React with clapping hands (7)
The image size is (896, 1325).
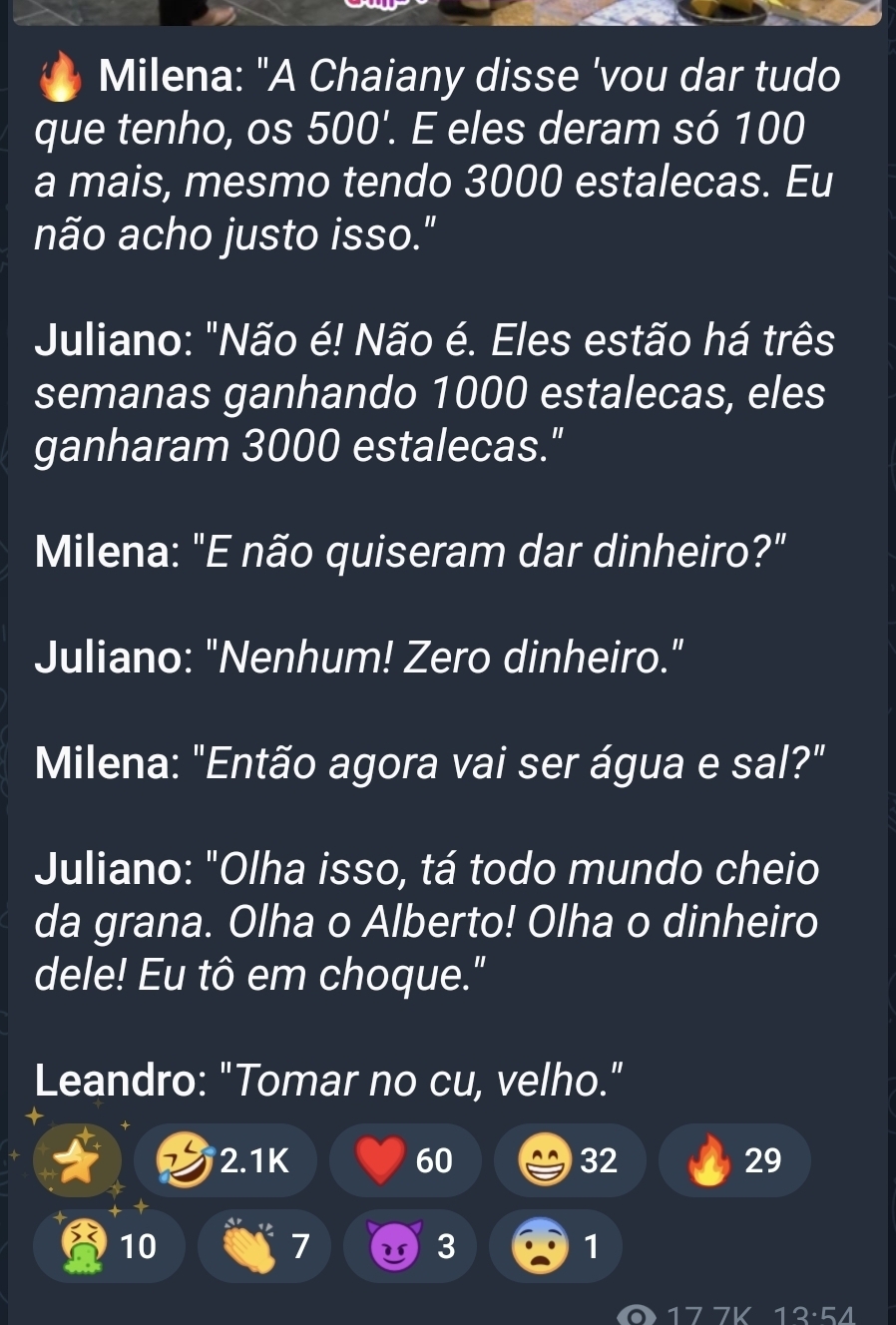[263, 1246]
